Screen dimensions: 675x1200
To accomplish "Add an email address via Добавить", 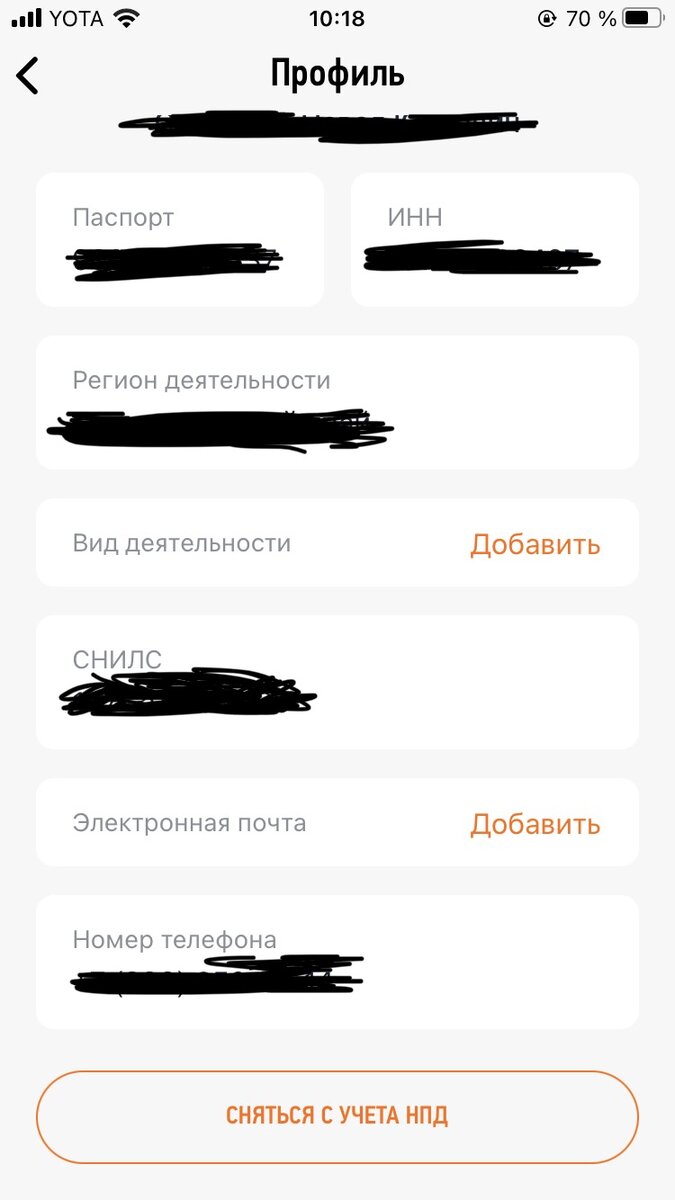I will 535,824.
